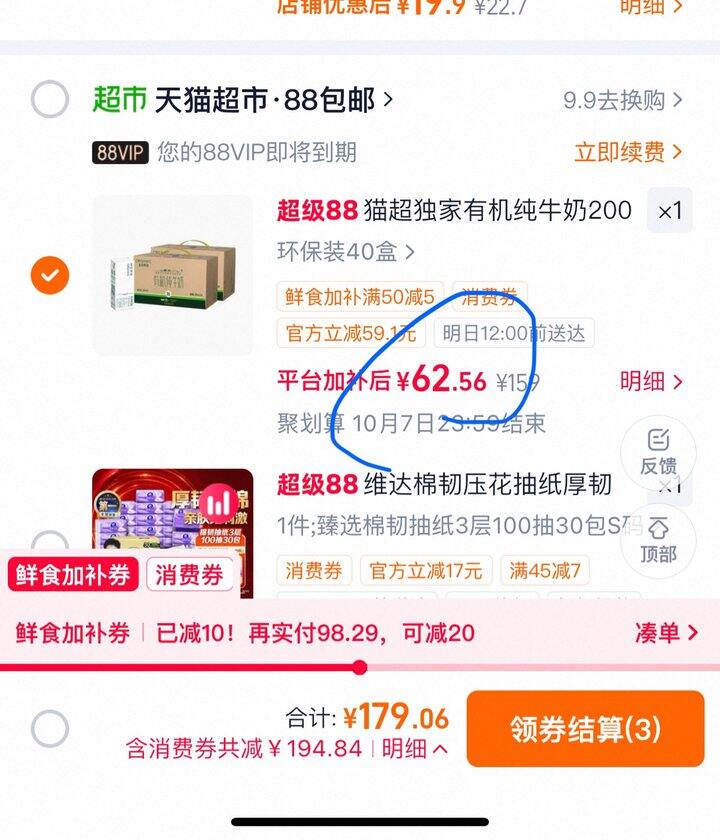The height and width of the screenshot is (840, 720).
Task: Open the 有机纯牛奶 product image
Action: point(172,275)
